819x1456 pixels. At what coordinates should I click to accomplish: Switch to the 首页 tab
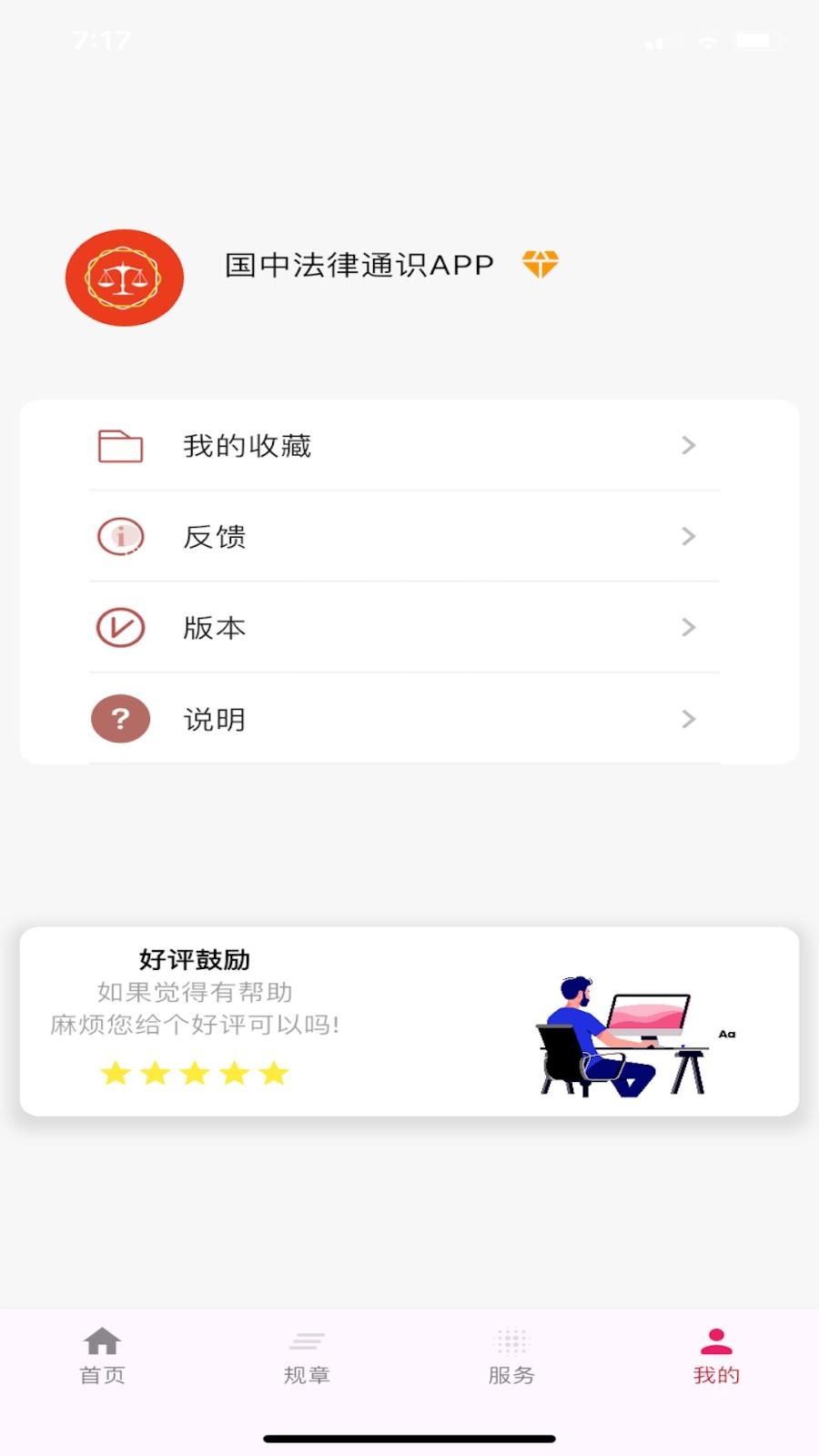coord(101,1356)
